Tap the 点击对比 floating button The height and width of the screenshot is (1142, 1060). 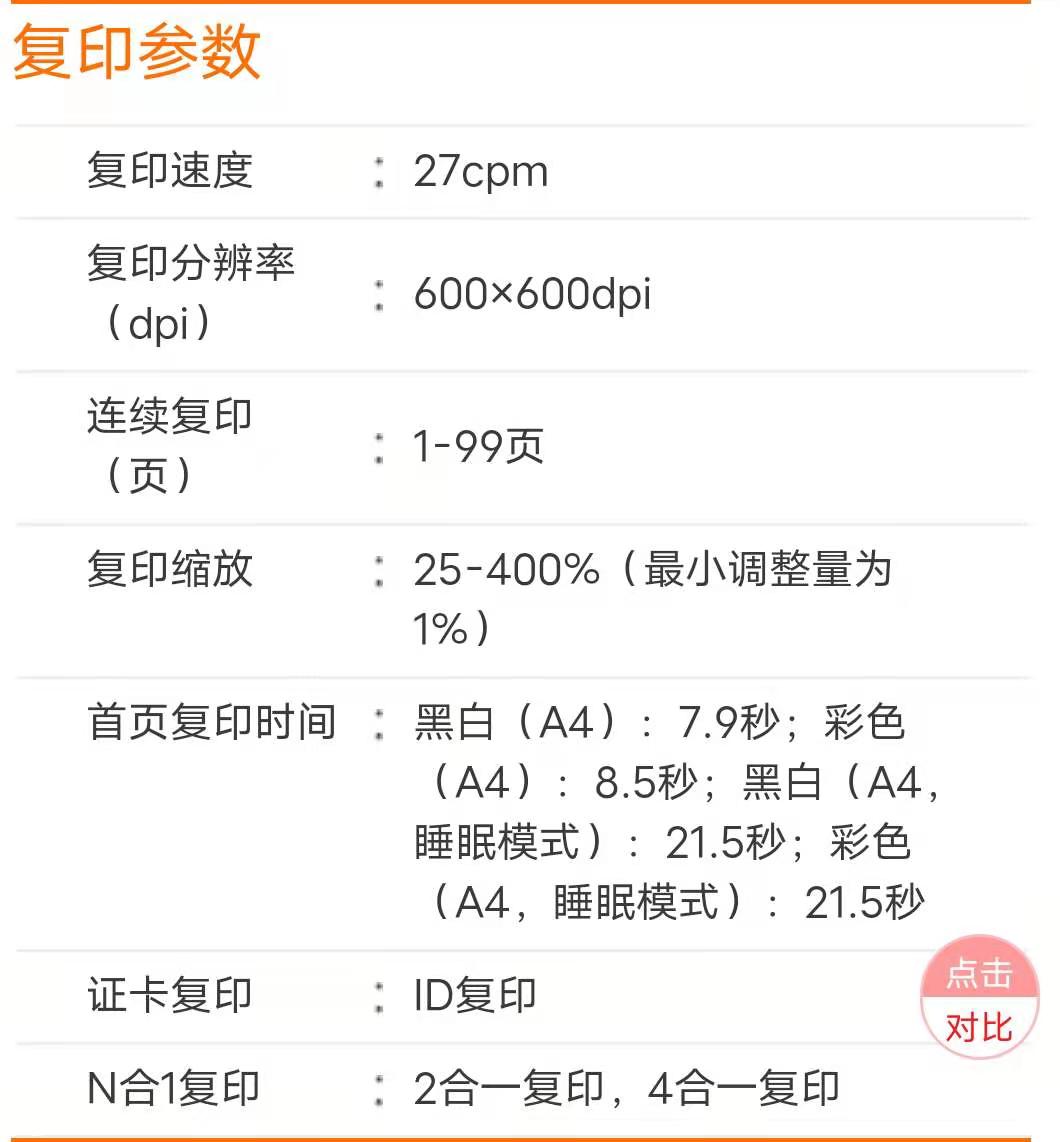978,999
